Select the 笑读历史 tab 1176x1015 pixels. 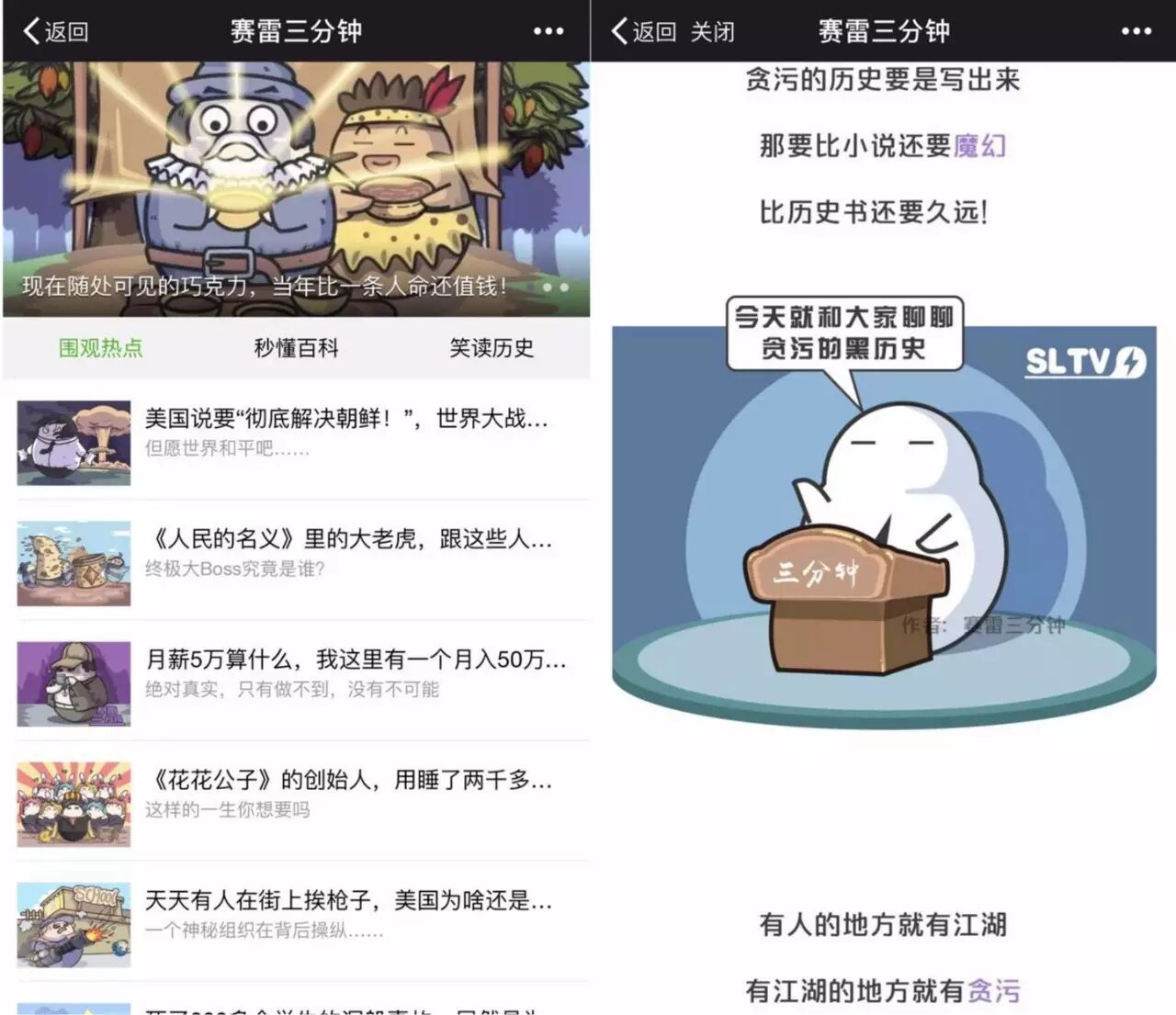492,348
